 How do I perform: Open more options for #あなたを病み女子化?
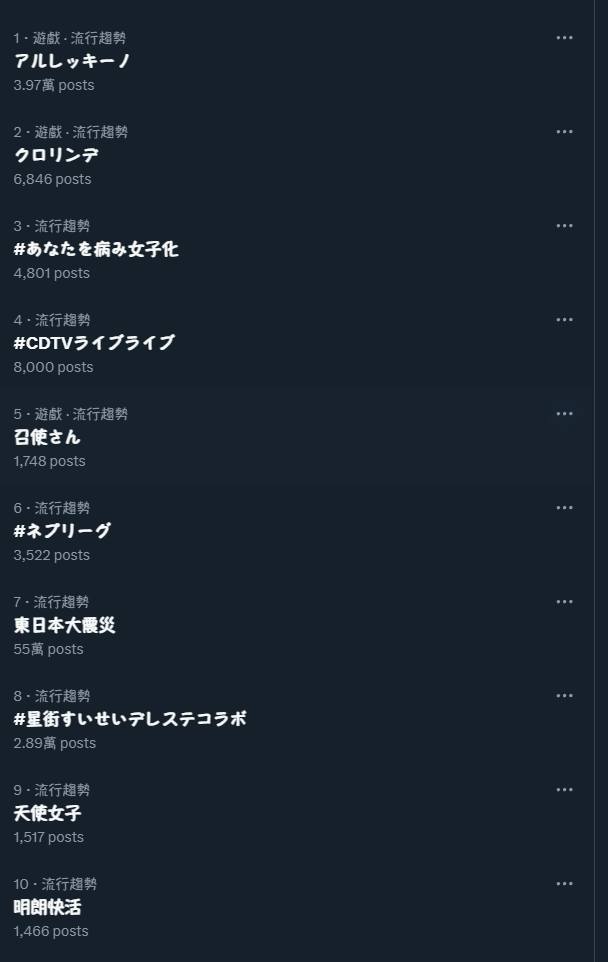pyautogui.click(x=564, y=226)
